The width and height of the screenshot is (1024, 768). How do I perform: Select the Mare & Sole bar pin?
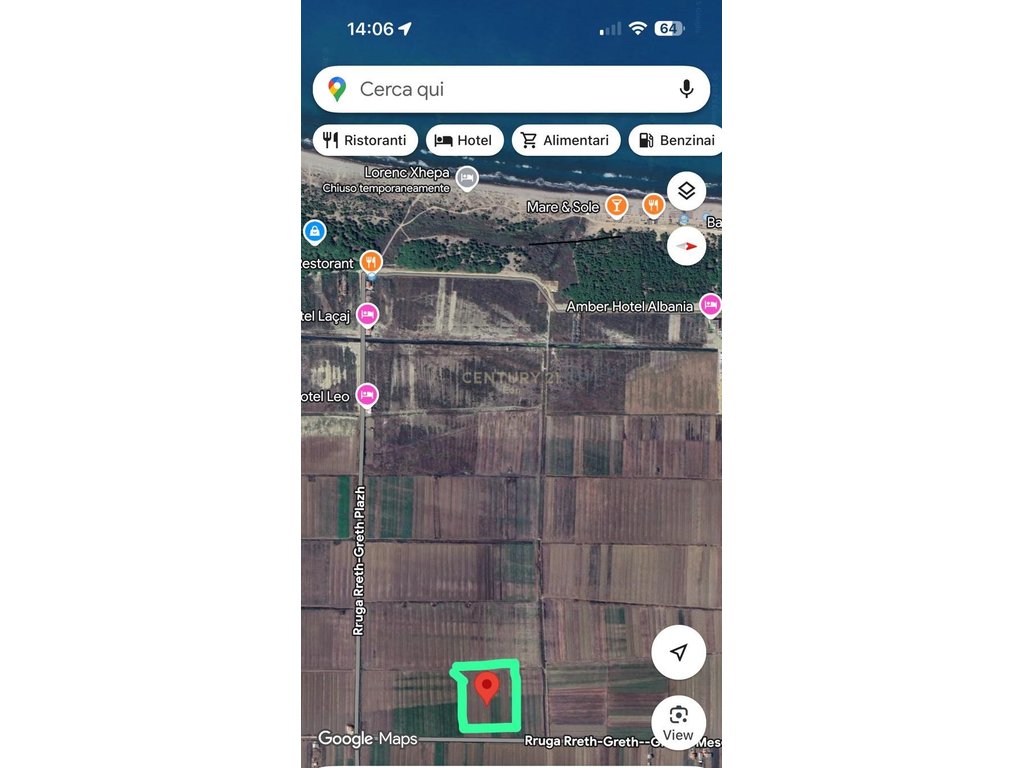[x=617, y=206]
